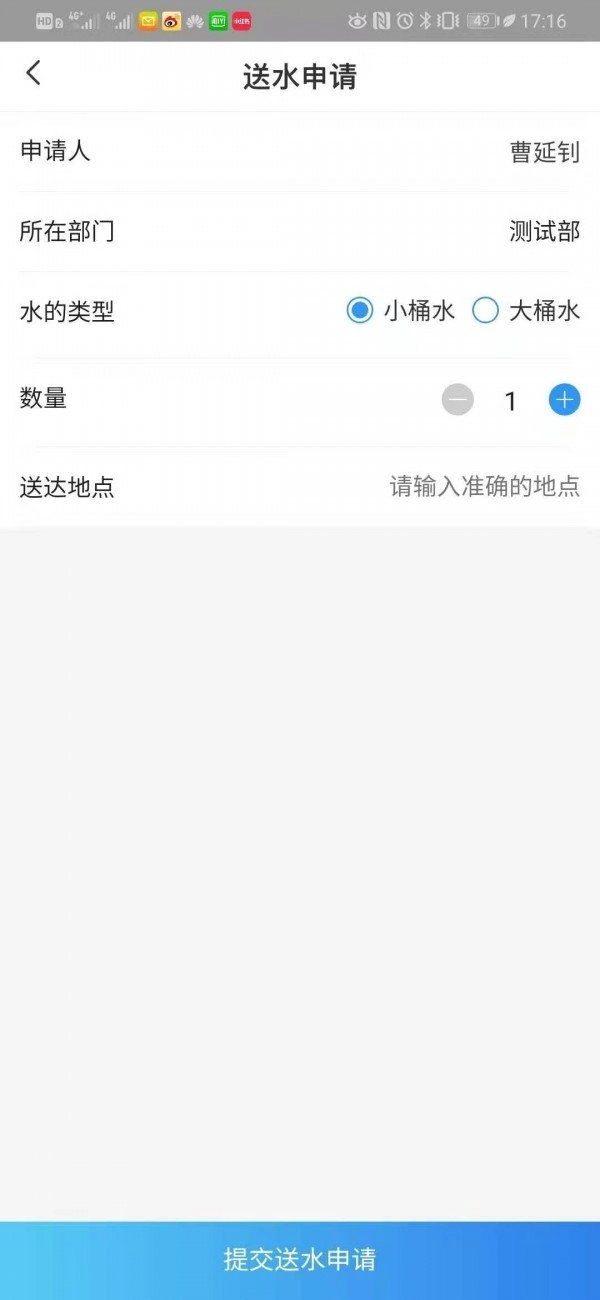
Task: Choose the 大桶水 option
Action: 486,311
